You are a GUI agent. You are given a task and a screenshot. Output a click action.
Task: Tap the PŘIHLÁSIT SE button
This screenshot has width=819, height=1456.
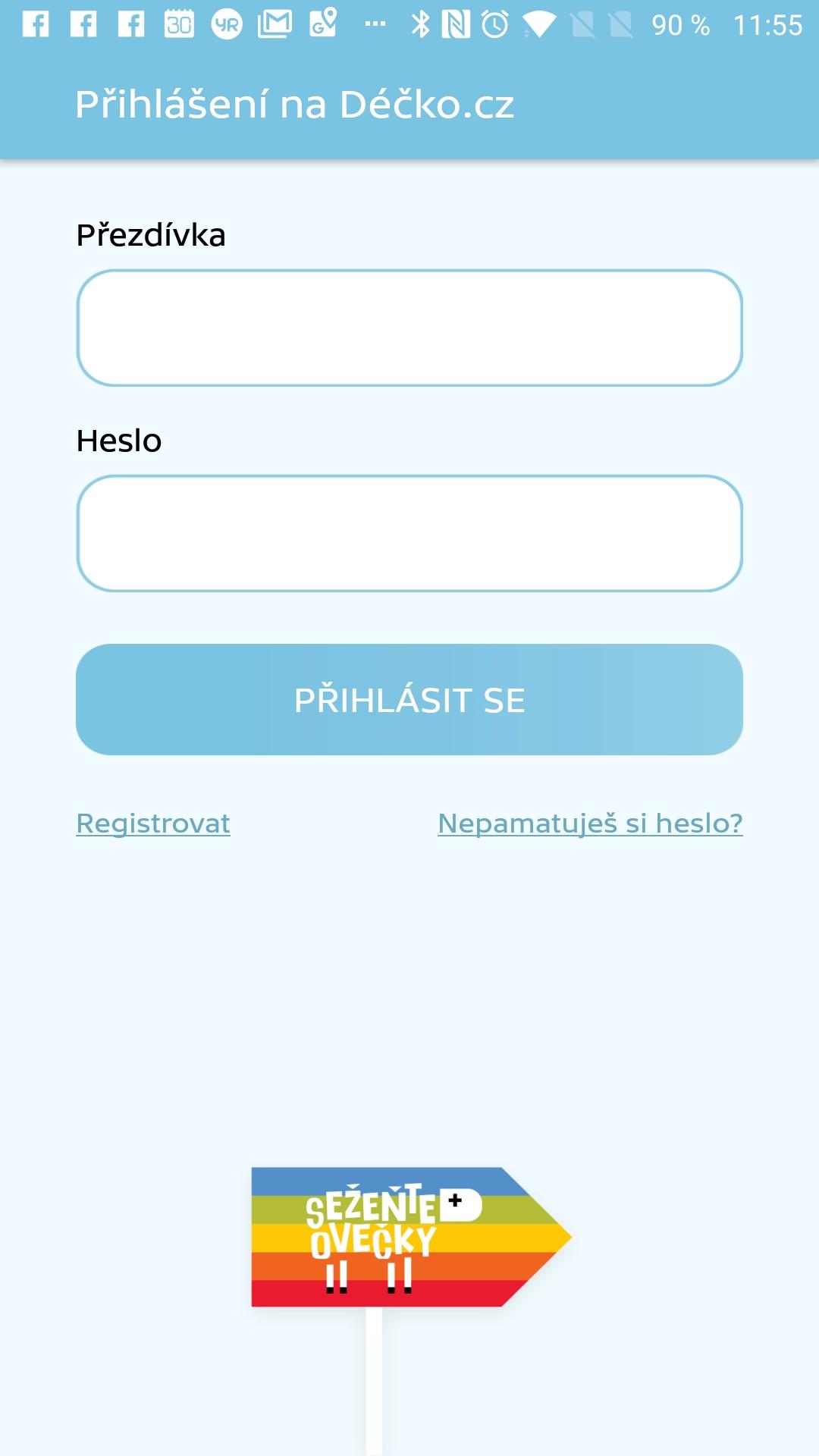point(409,699)
